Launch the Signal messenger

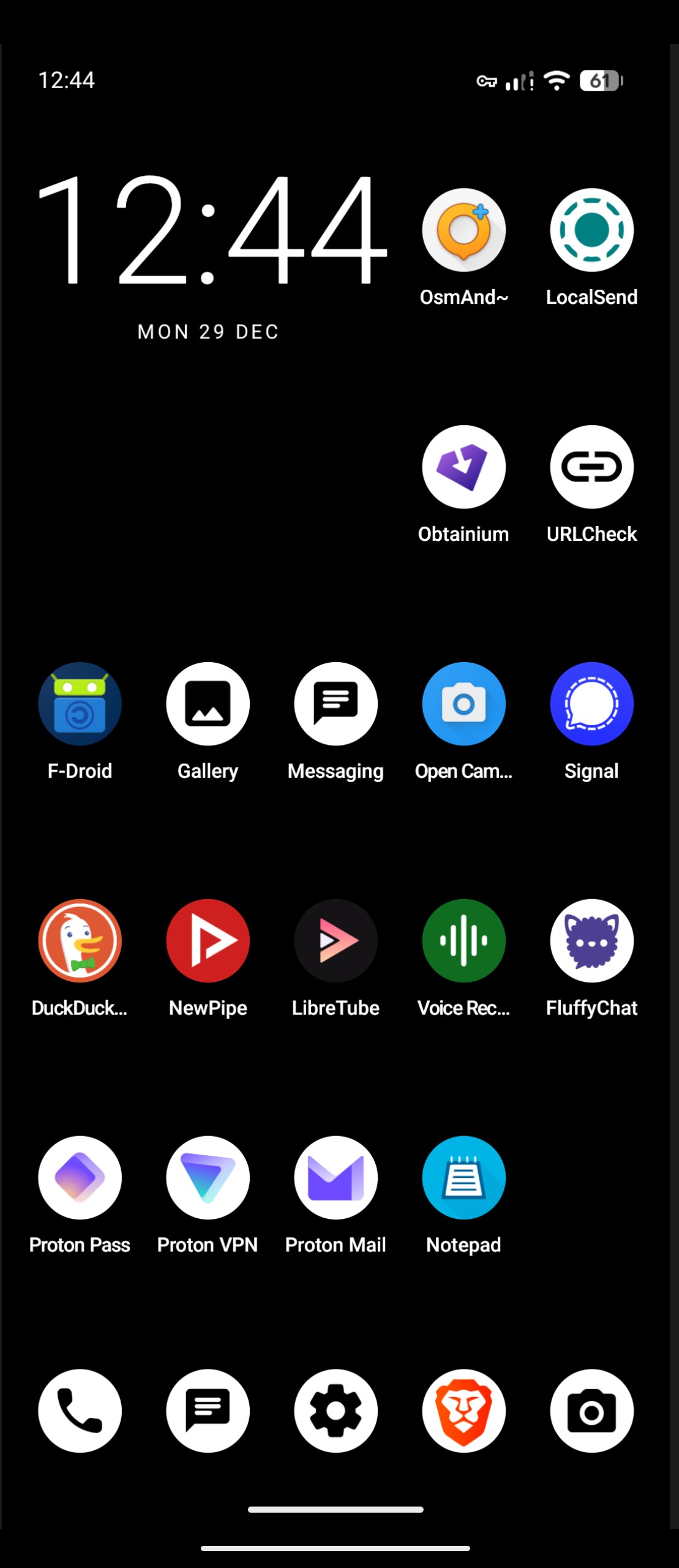pyautogui.click(x=591, y=704)
